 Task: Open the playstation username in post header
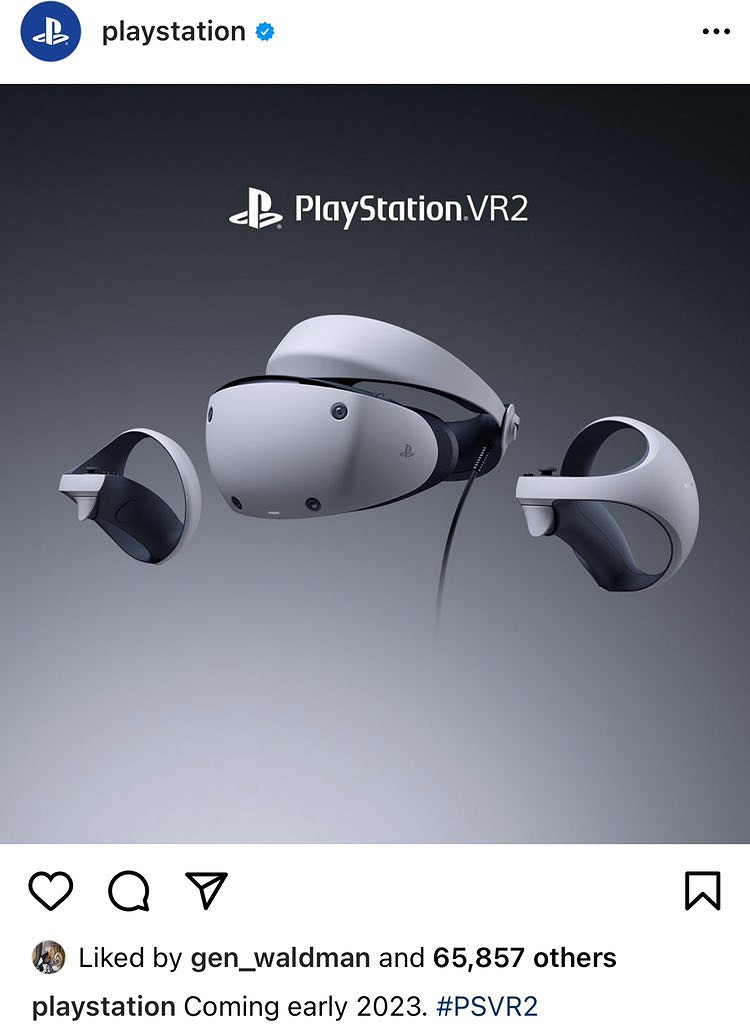coord(173,32)
